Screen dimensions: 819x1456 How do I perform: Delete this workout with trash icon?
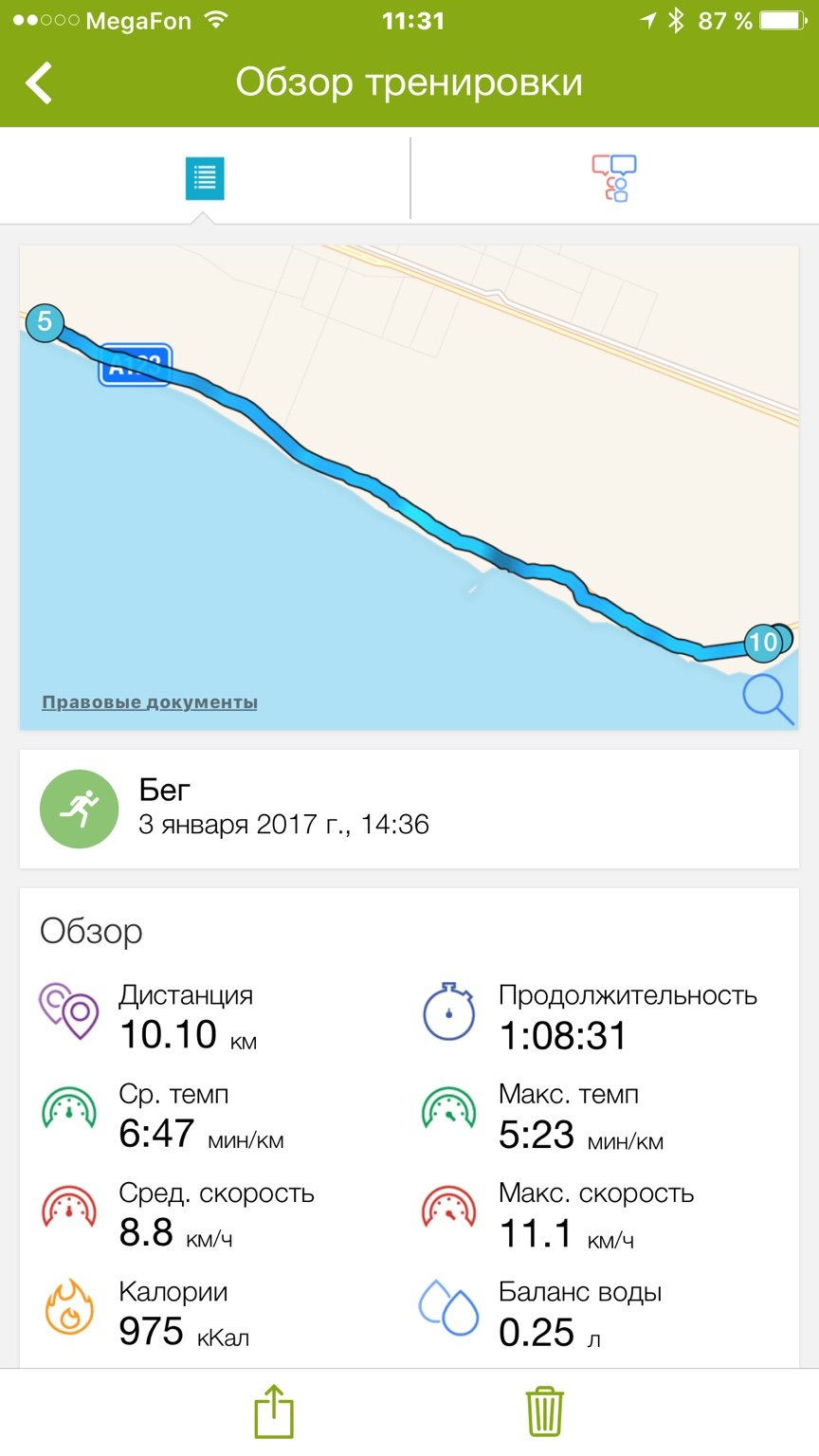pyautogui.click(x=545, y=1412)
